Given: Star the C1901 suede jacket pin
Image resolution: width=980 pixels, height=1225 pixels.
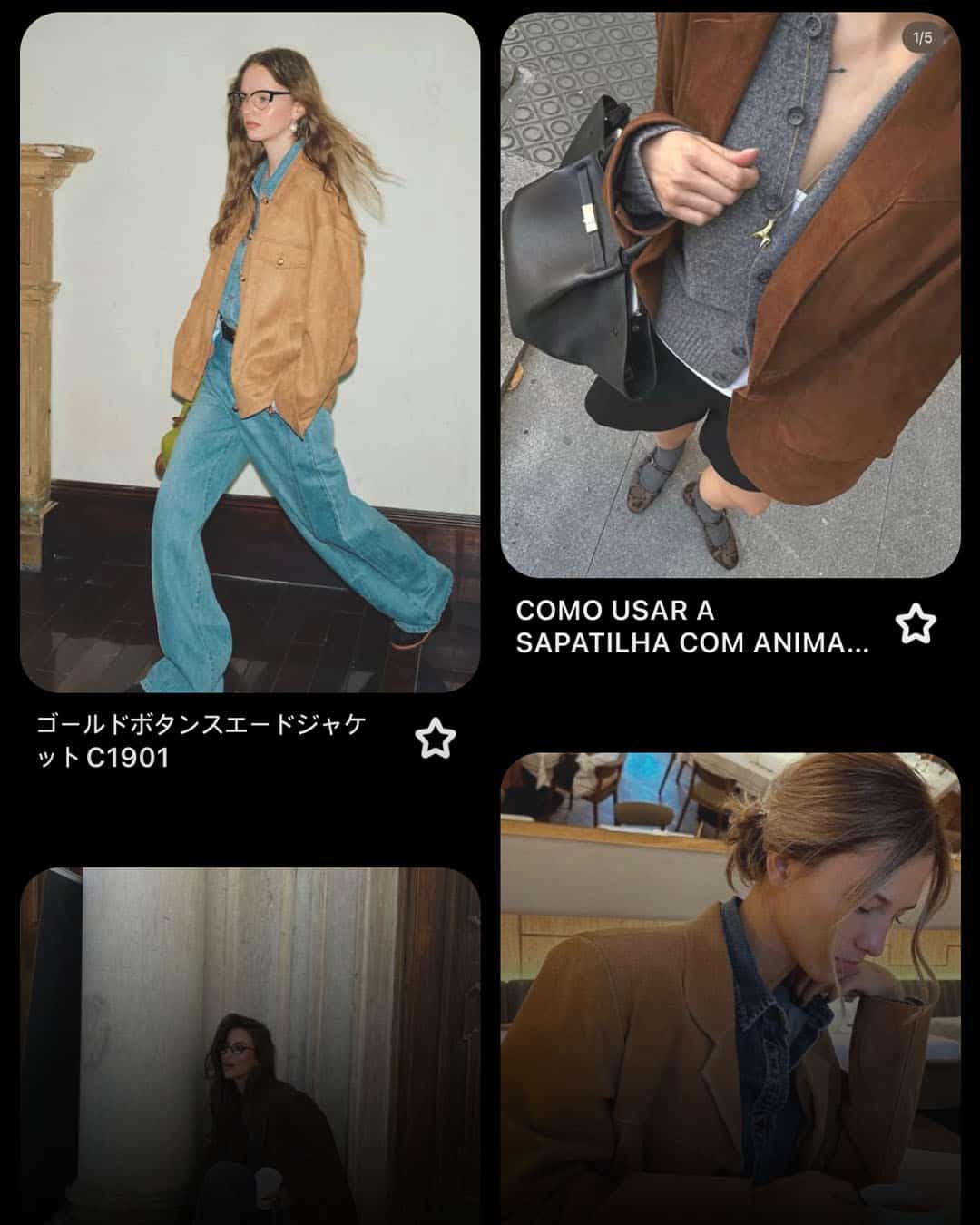Looking at the screenshot, I should (x=436, y=740).
